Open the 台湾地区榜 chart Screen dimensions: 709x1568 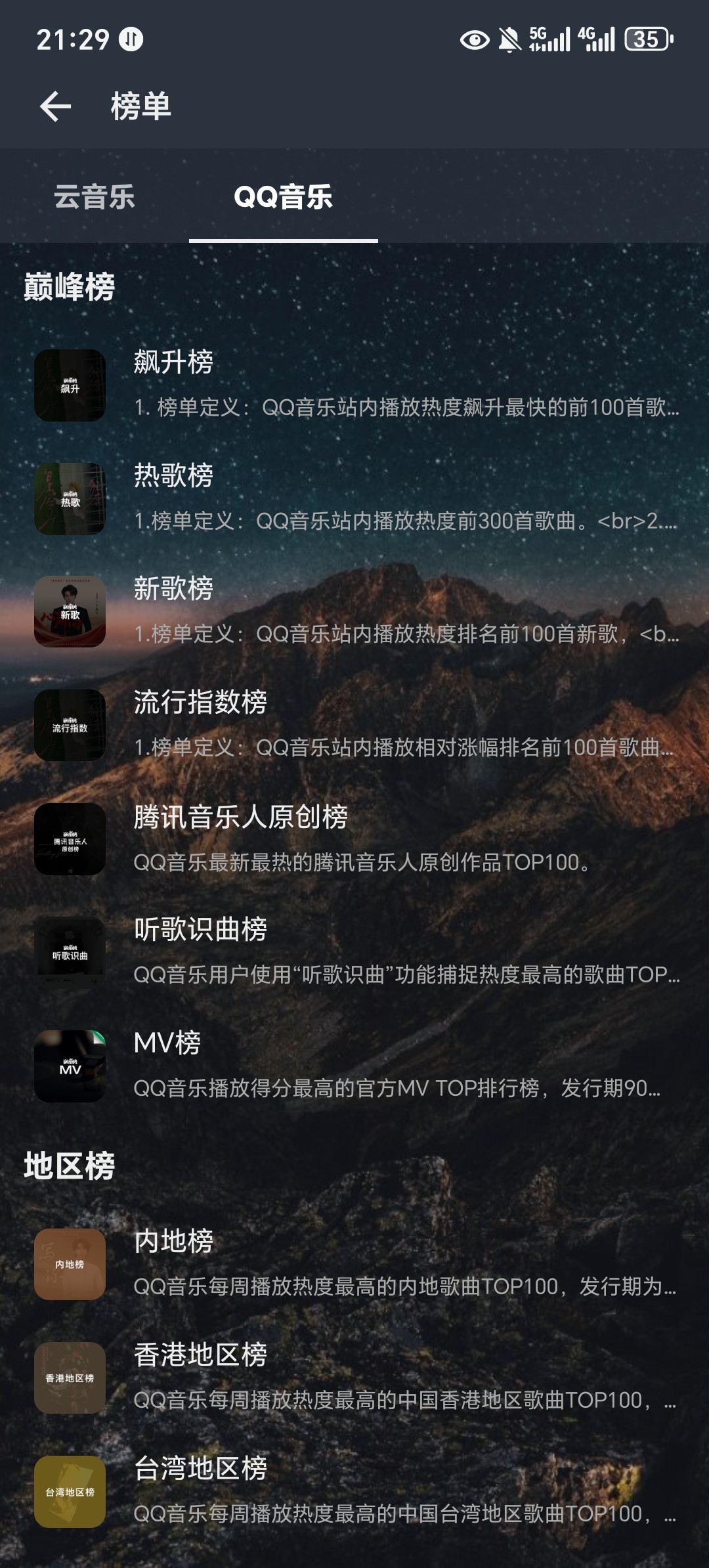pos(354,1491)
